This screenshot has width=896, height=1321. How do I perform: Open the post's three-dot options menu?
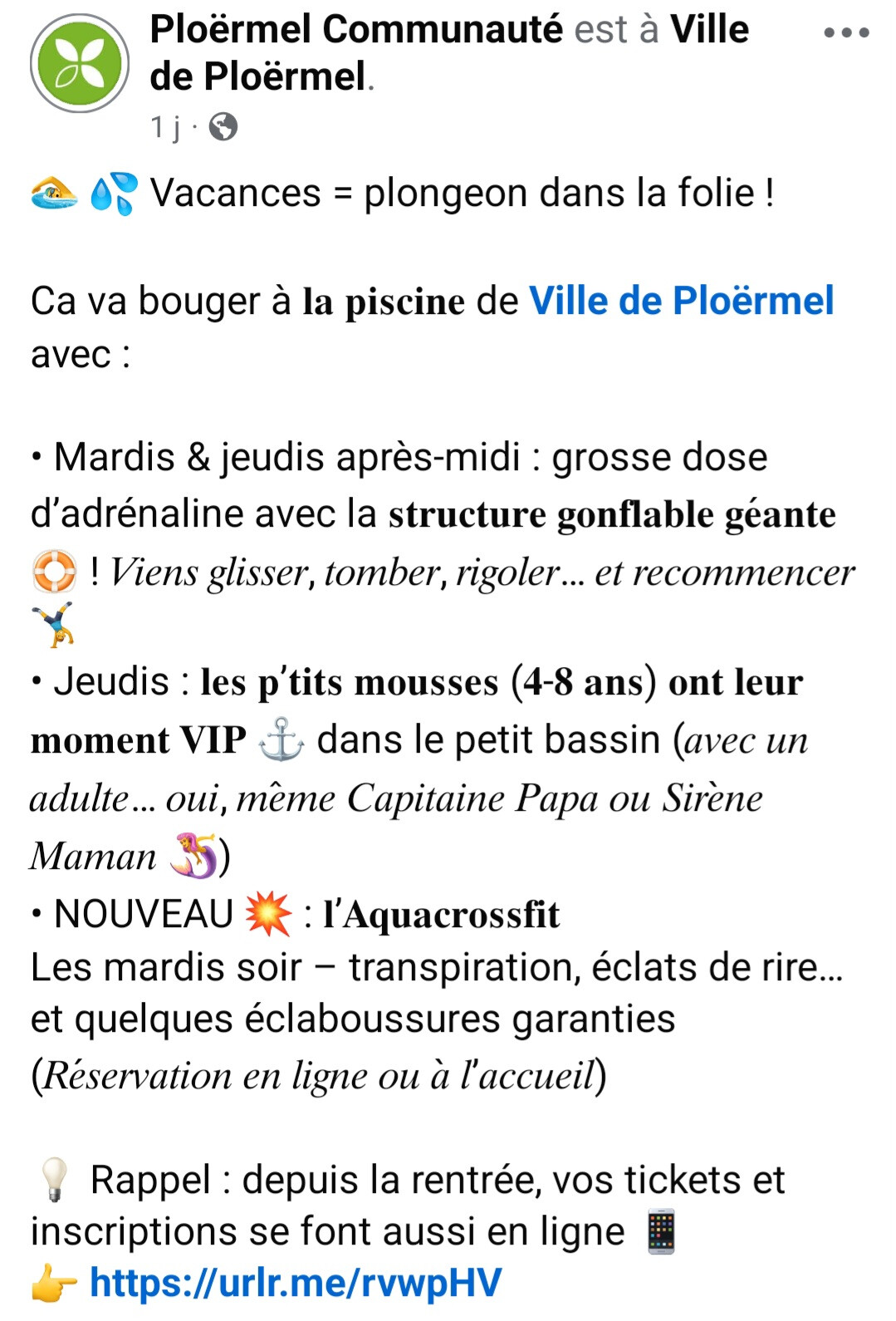[846, 33]
